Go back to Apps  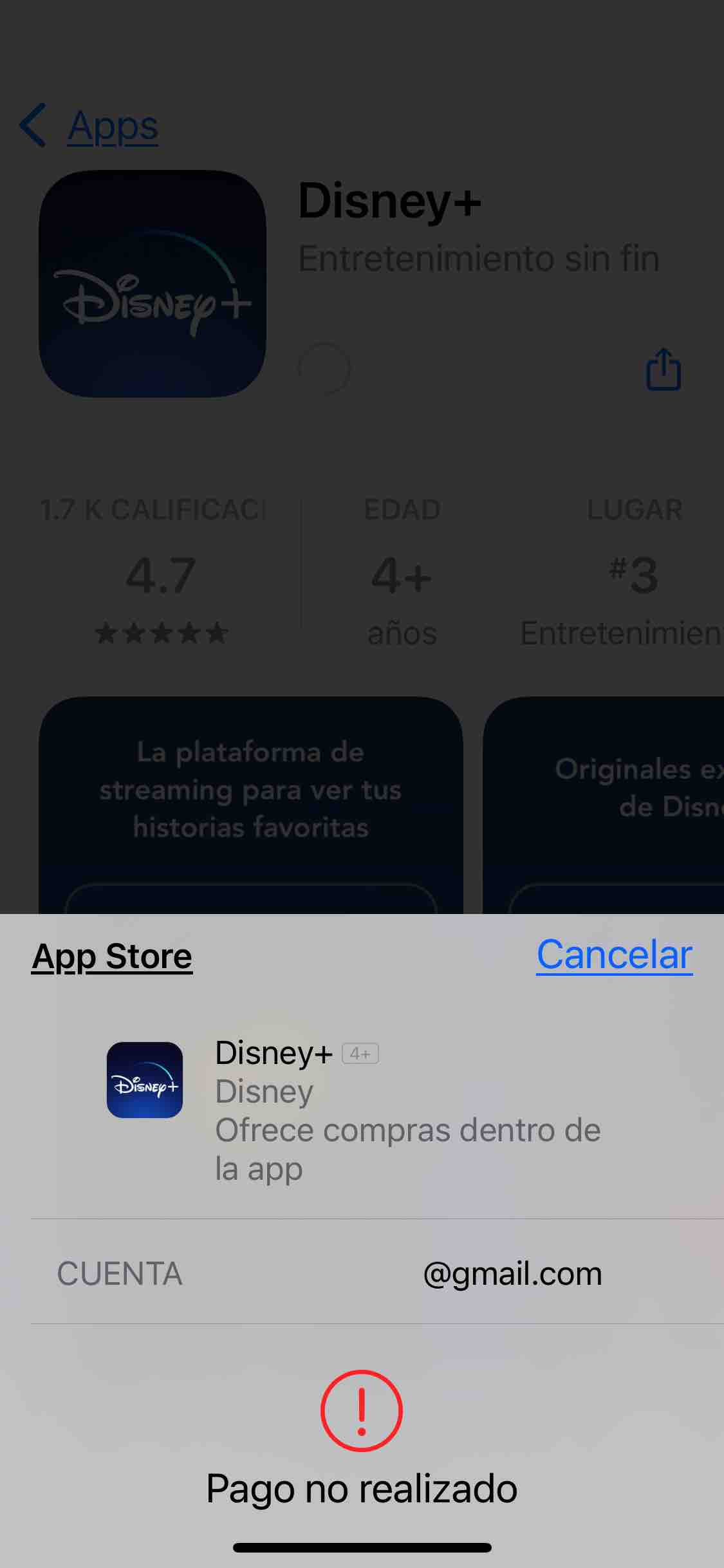point(89,126)
